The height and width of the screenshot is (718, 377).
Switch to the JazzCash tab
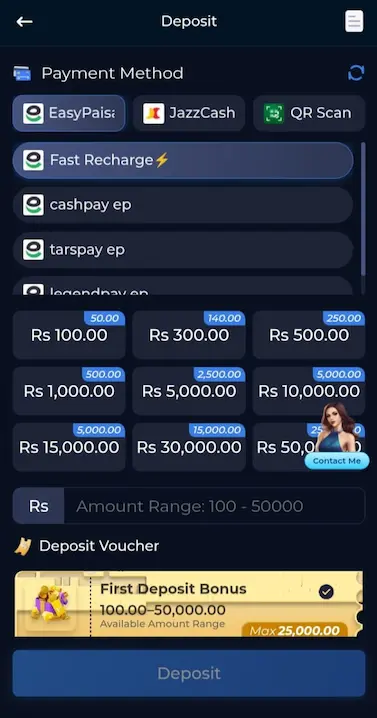tap(189, 113)
